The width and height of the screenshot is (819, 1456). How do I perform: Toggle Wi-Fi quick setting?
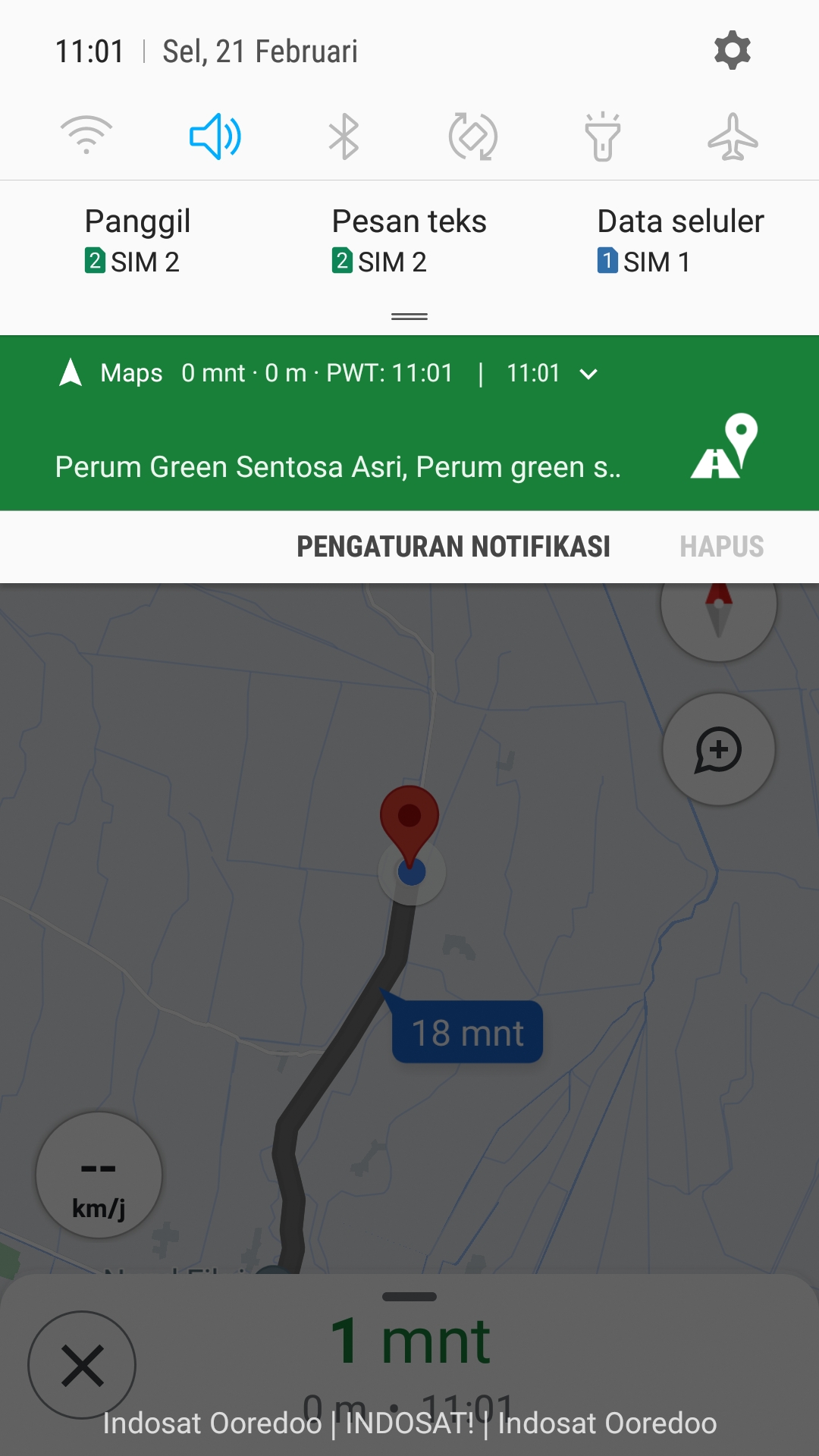86,136
